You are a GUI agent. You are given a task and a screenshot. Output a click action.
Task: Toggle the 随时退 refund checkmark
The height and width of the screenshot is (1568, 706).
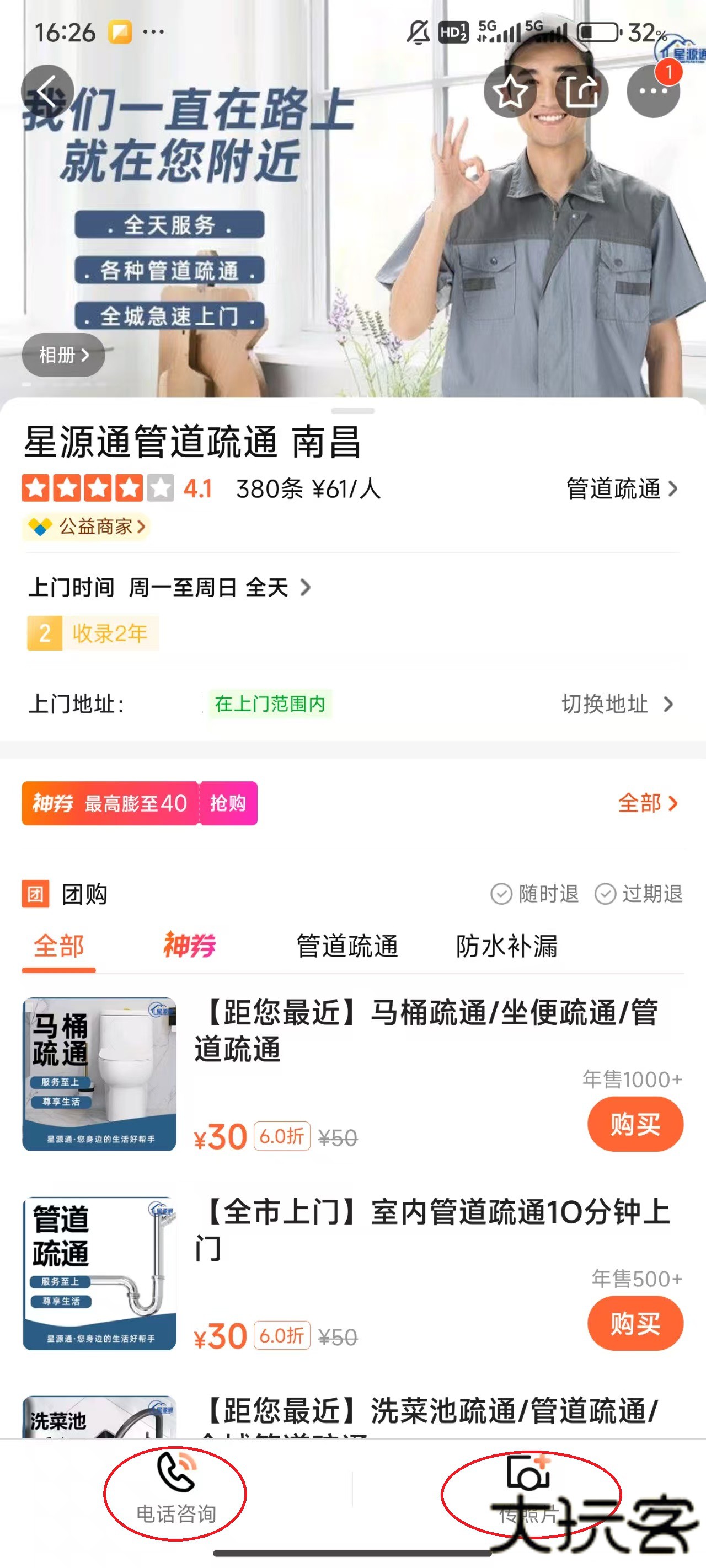[501, 894]
